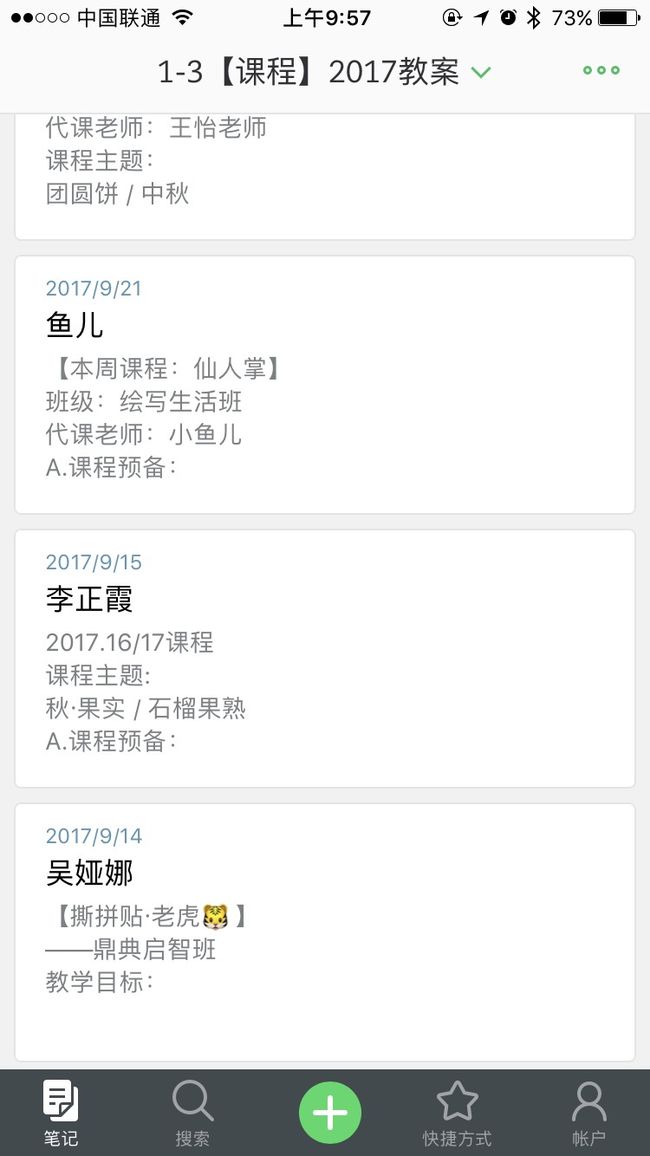Open the note by 李正霞

pyautogui.click(x=325, y=658)
